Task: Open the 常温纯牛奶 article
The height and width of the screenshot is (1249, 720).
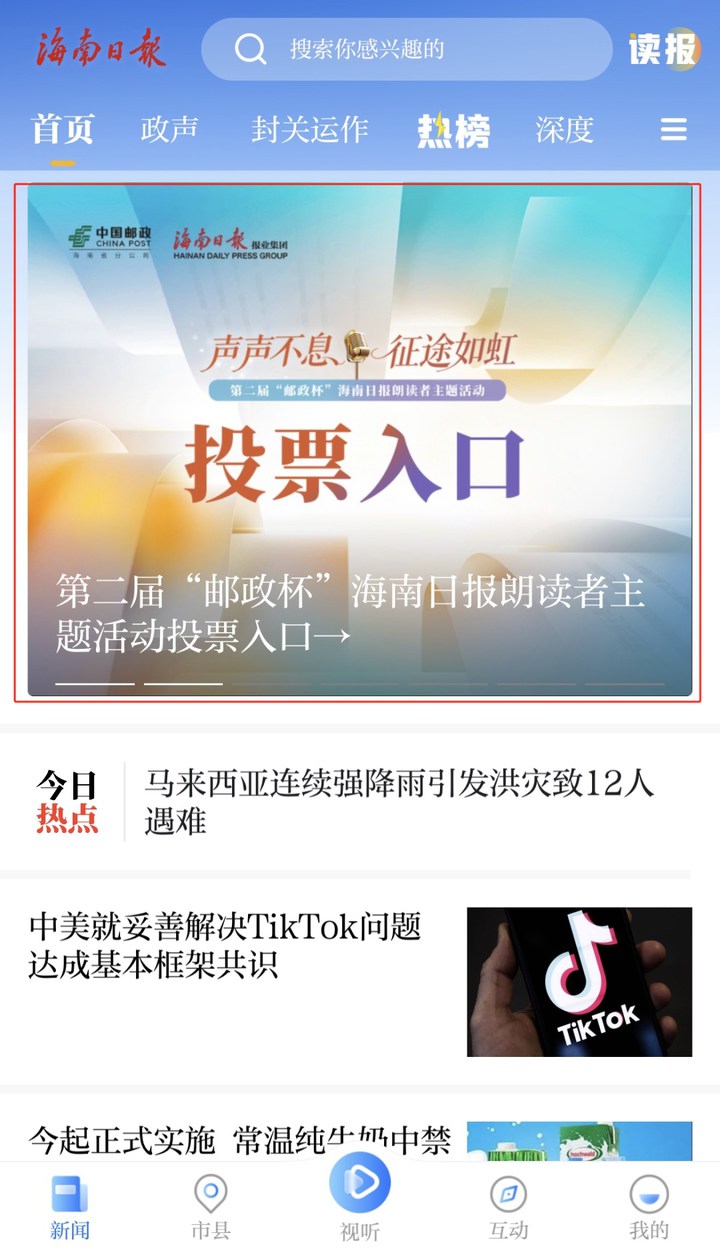Action: (240, 1139)
